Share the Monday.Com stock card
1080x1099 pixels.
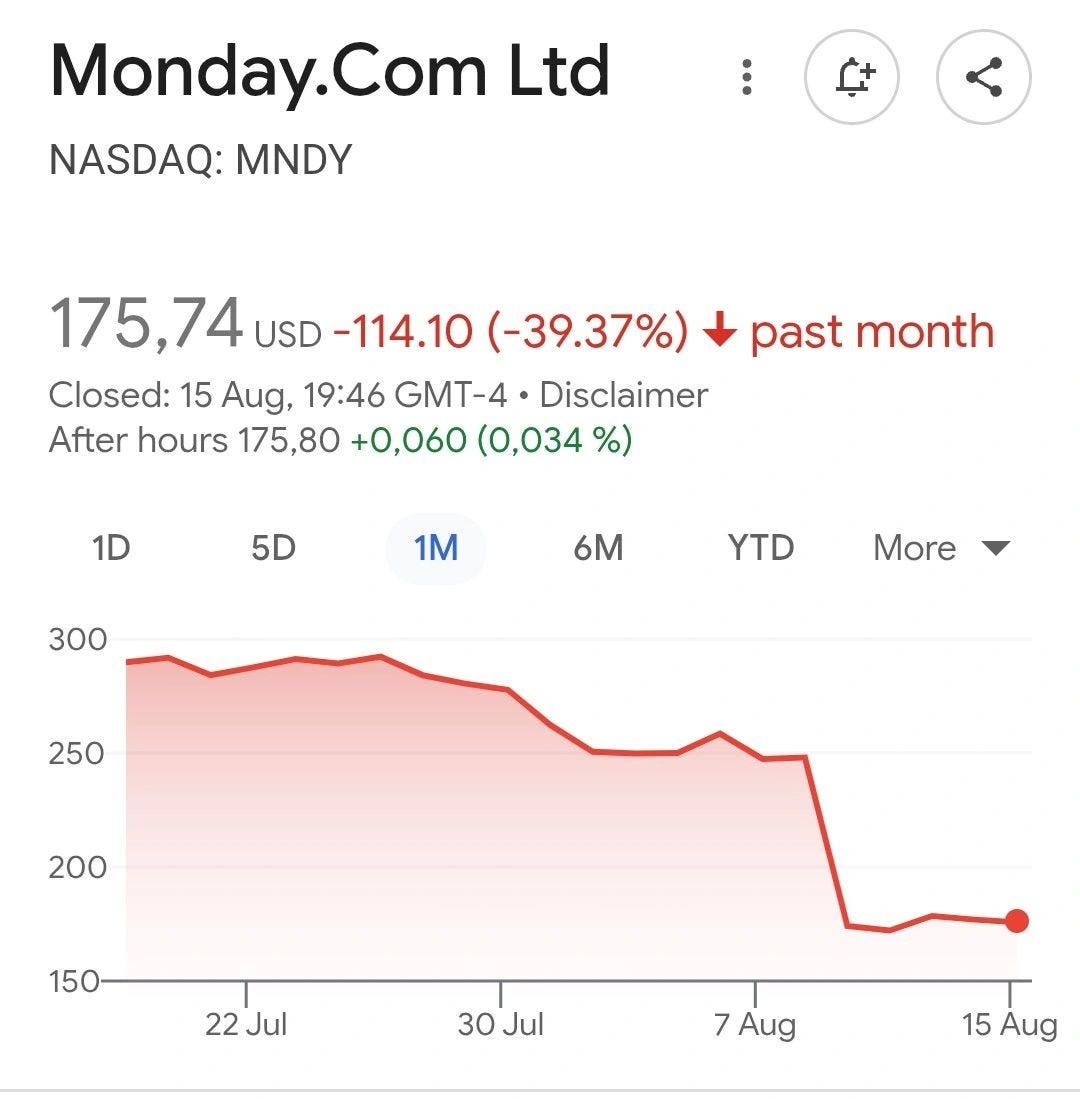(x=983, y=77)
